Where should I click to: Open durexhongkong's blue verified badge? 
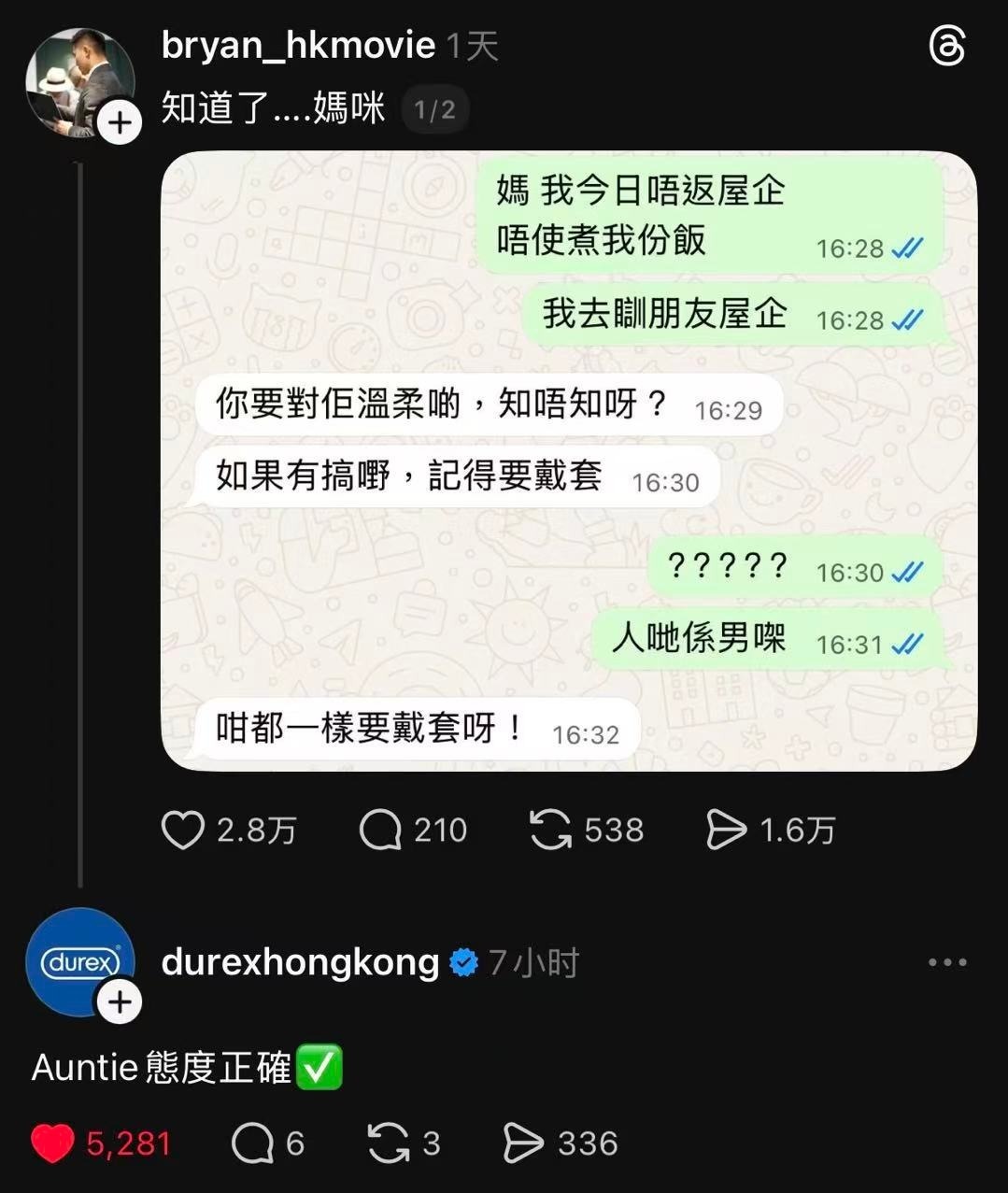coord(461,960)
